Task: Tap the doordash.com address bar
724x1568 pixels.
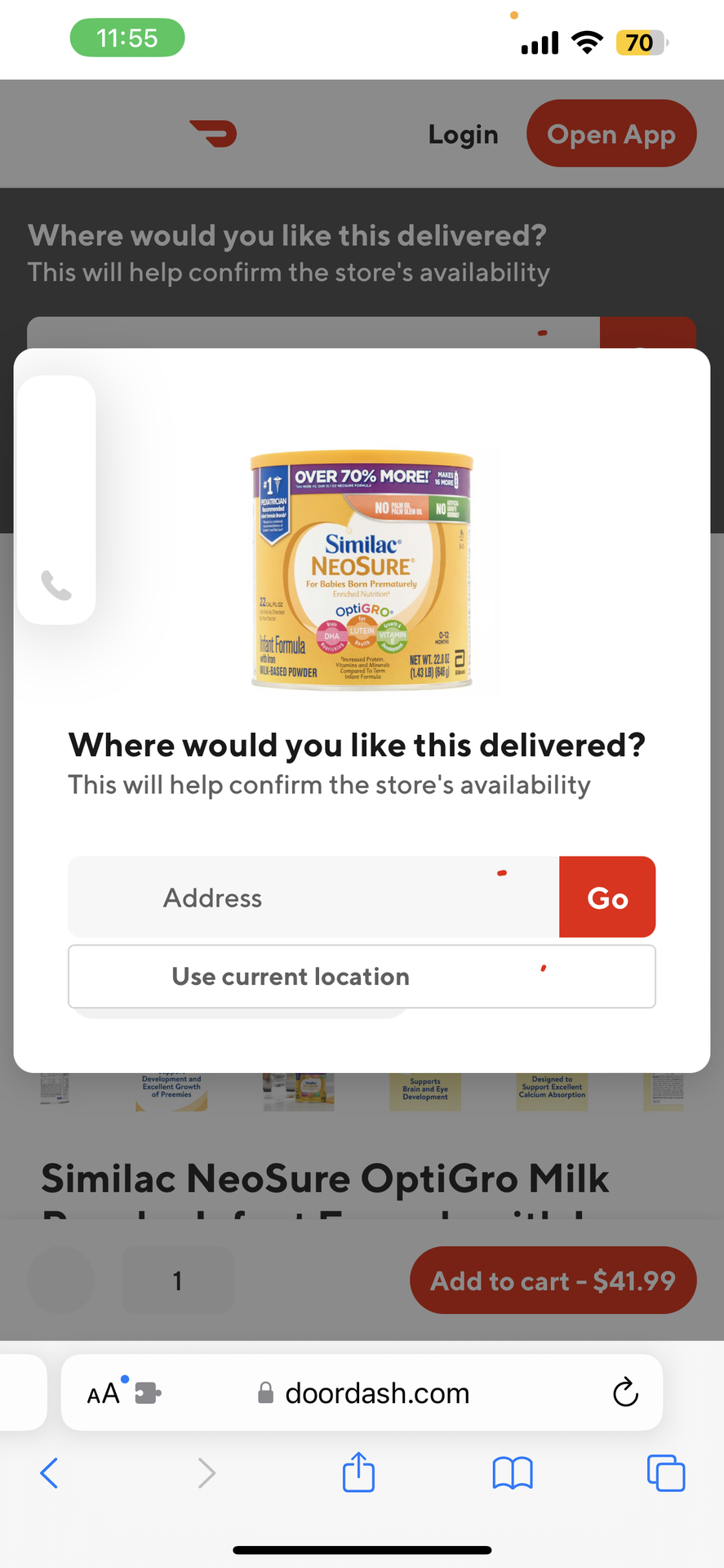Action: click(x=376, y=1393)
